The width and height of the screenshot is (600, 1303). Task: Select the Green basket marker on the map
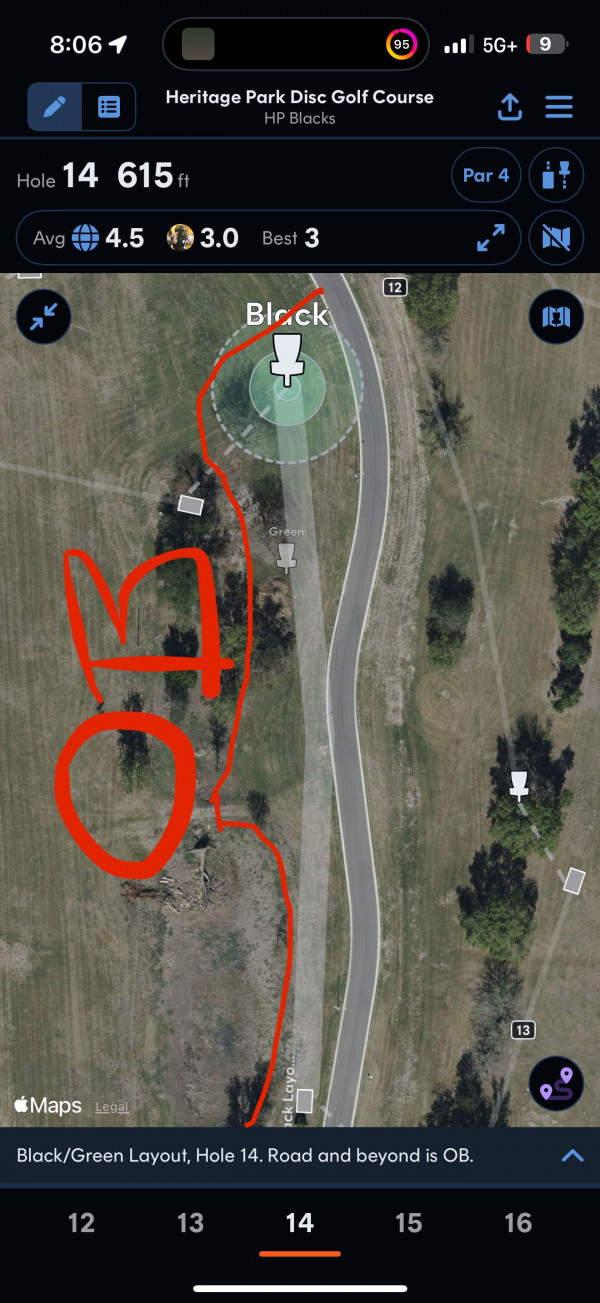(286, 556)
